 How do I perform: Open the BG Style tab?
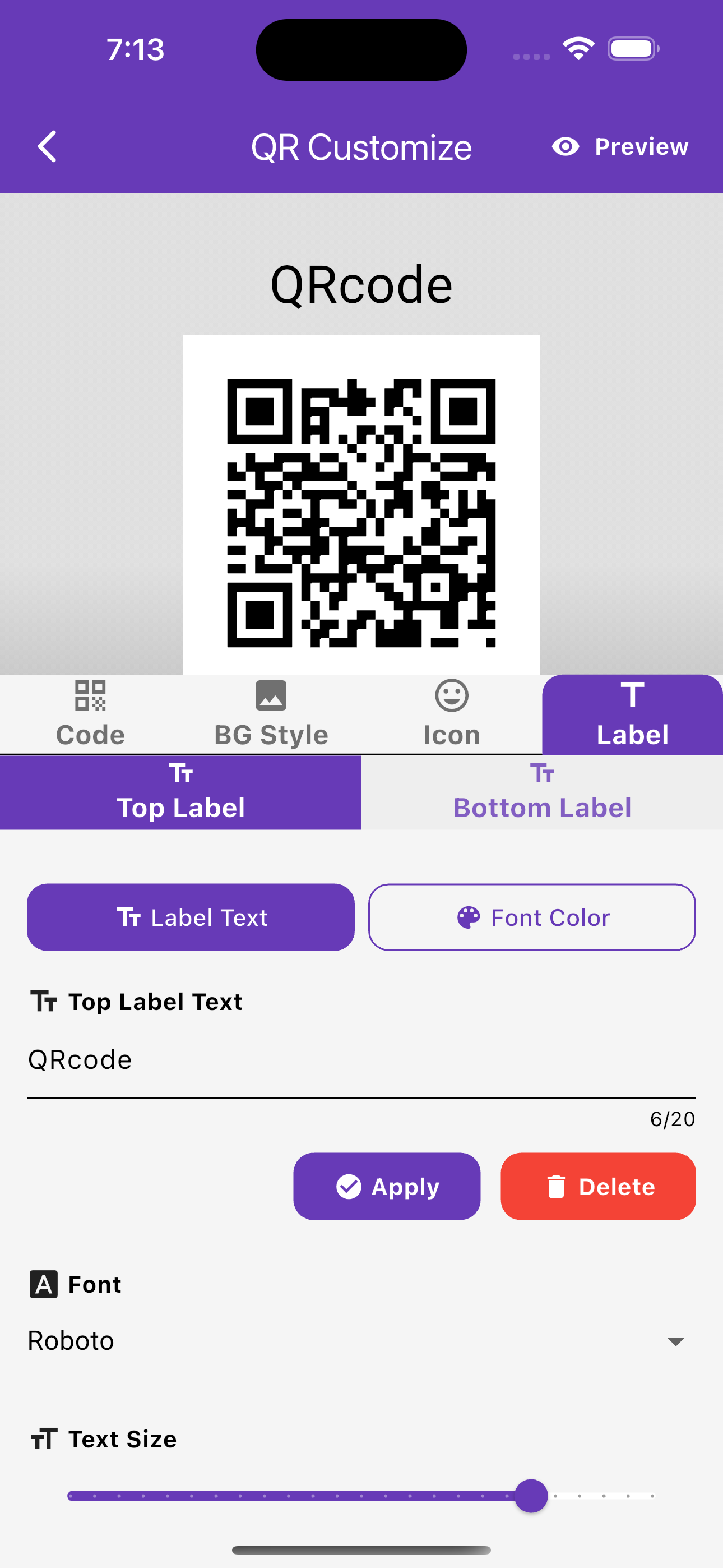271,714
